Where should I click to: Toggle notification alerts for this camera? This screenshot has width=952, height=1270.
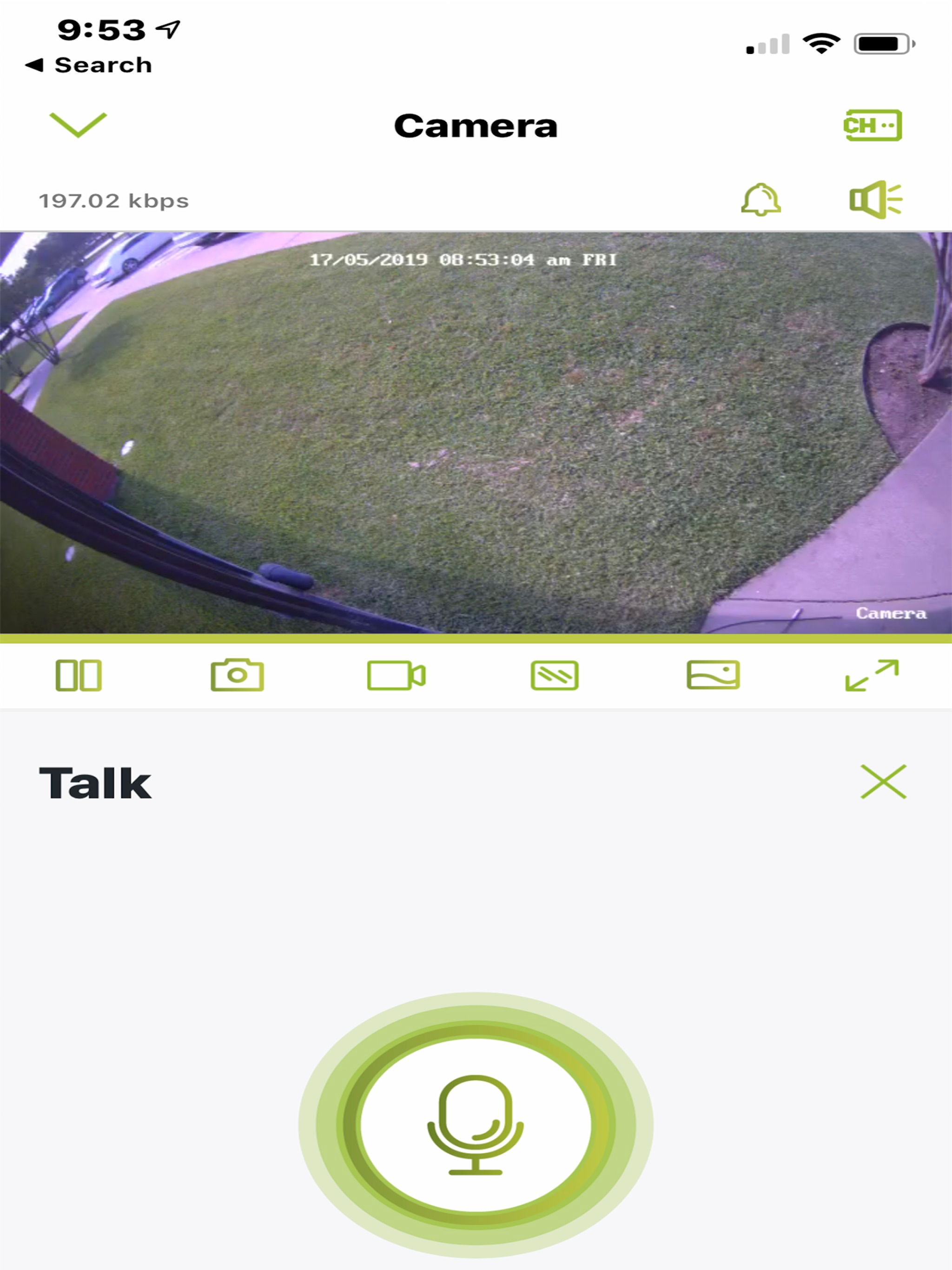(760, 199)
